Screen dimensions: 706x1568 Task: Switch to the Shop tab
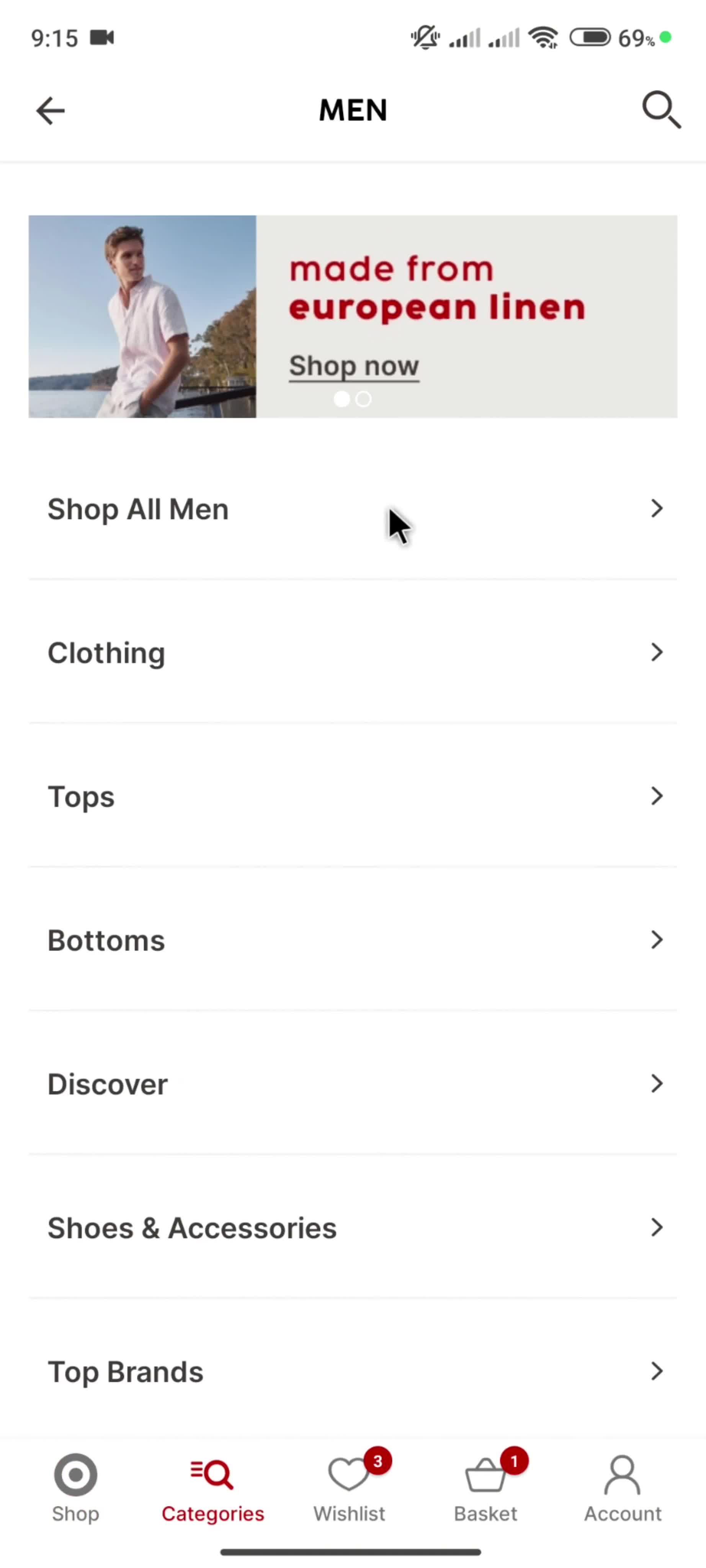pos(75,1488)
